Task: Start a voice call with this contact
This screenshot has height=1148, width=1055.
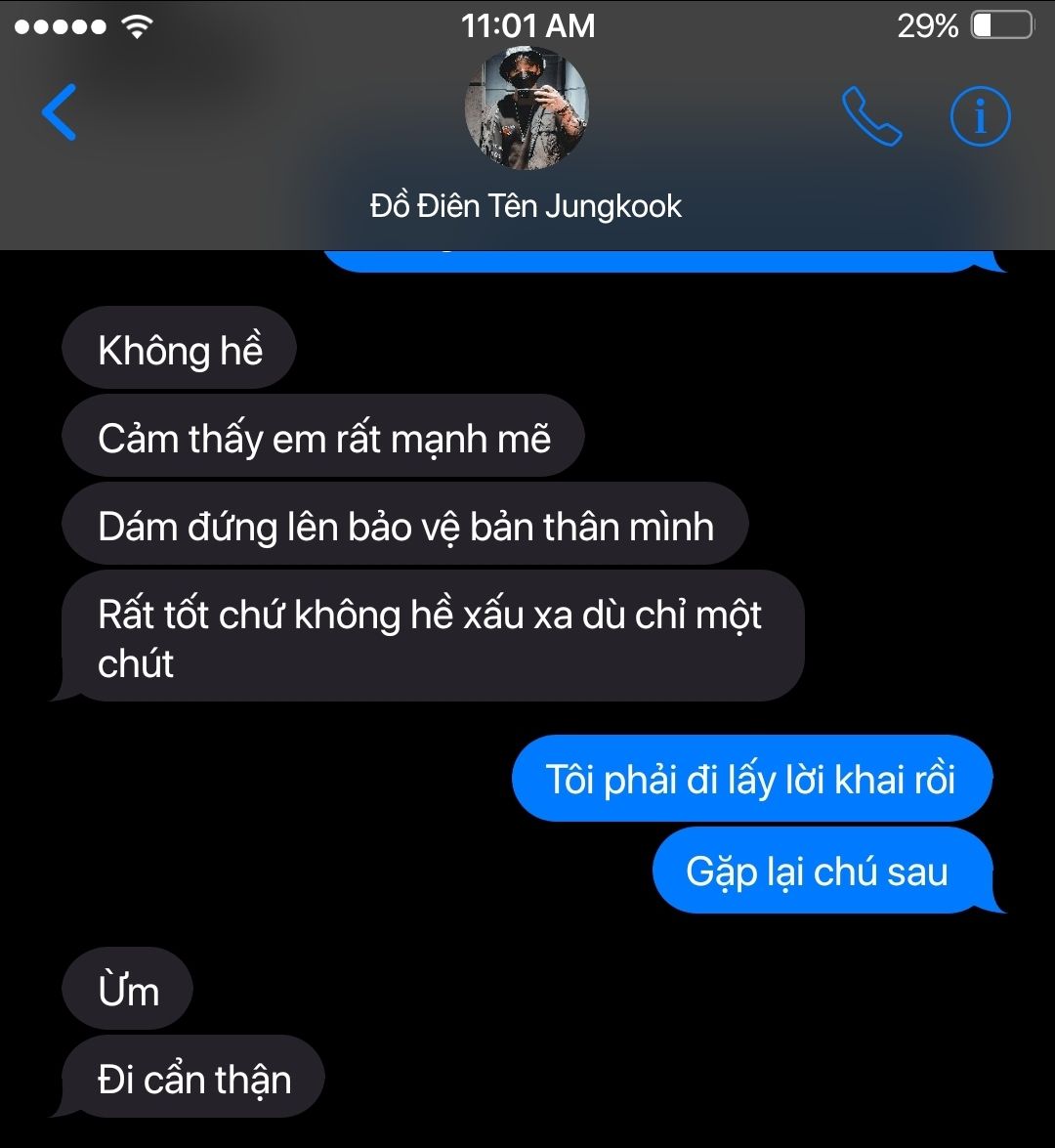Action: tap(871, 116)
